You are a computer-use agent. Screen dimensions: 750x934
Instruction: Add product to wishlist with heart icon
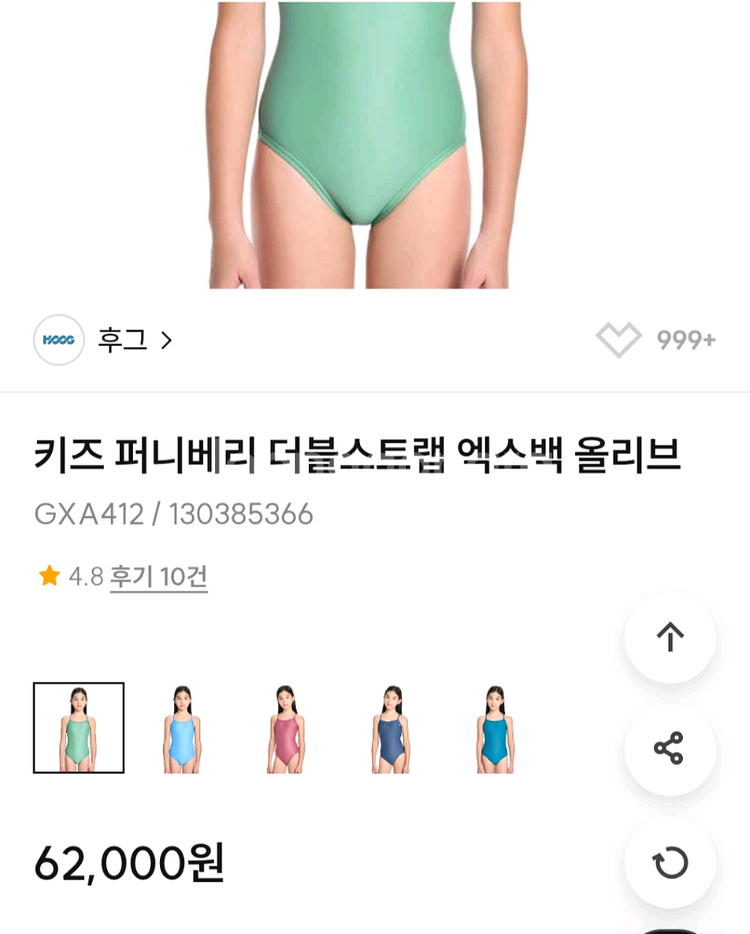(x=618, y=340)
